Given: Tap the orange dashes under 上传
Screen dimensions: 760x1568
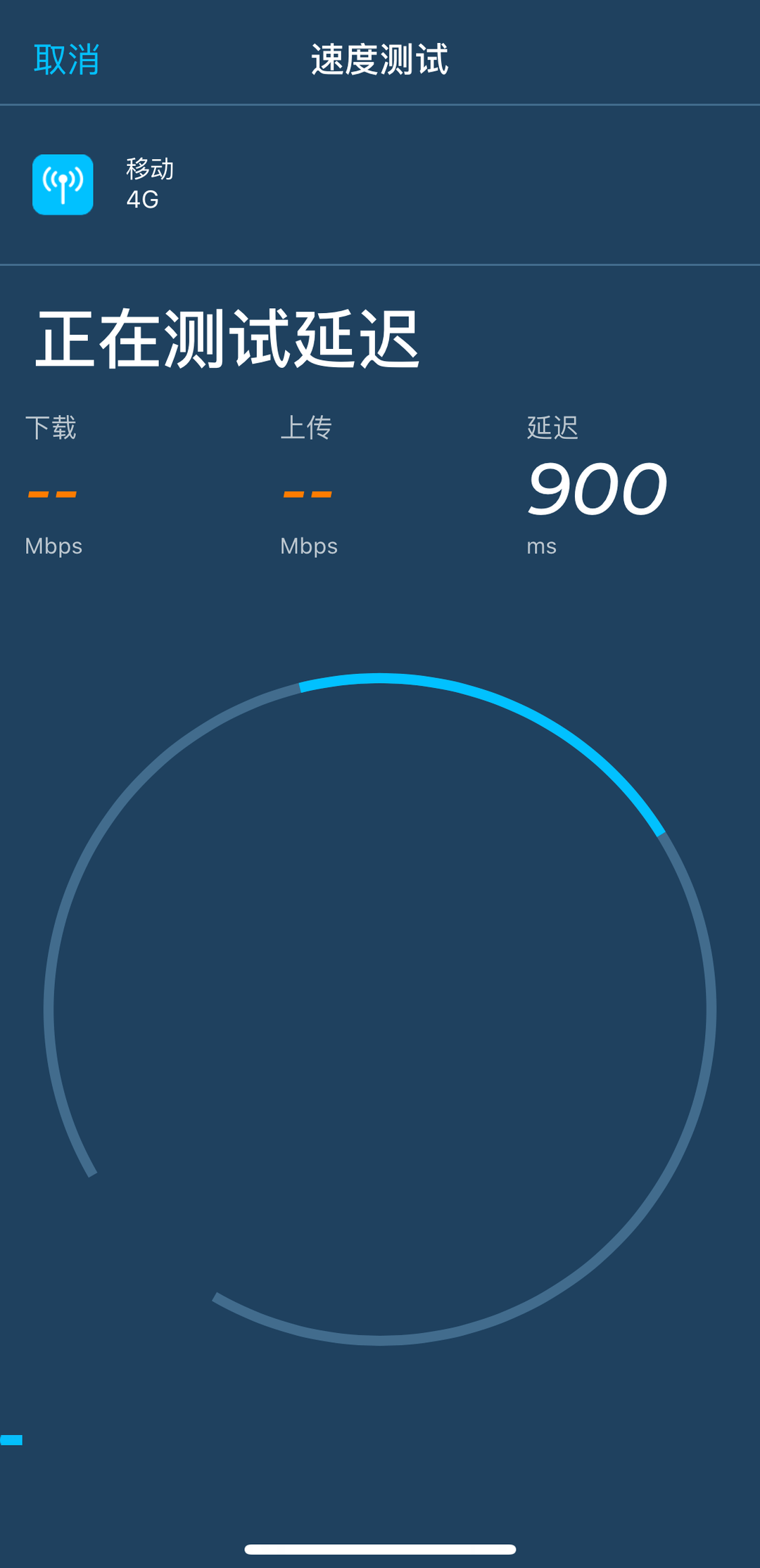Looking at the screenshot, I should click(x=308, y=495).
